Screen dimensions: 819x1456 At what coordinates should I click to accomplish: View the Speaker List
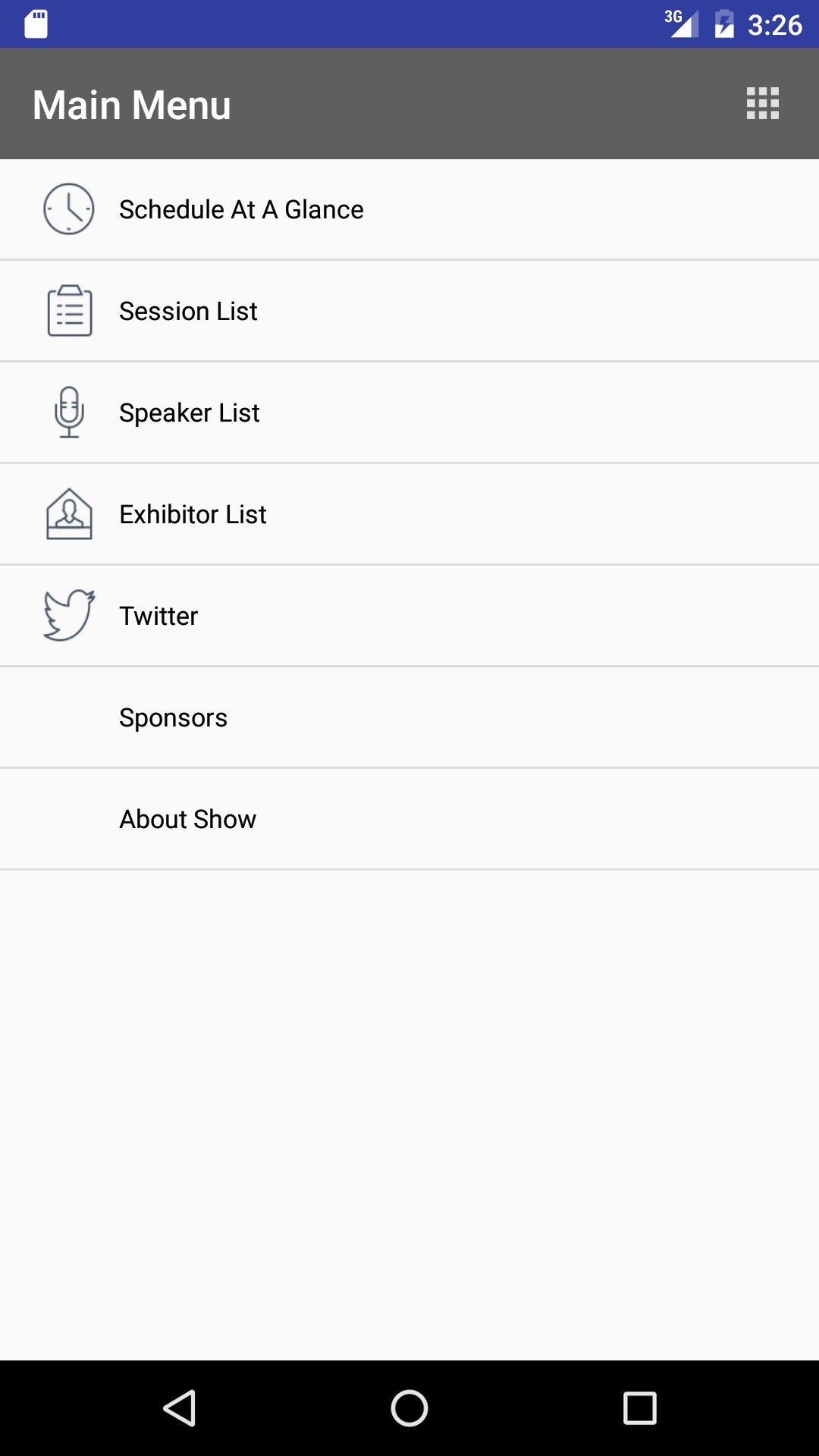click(409, 413)
